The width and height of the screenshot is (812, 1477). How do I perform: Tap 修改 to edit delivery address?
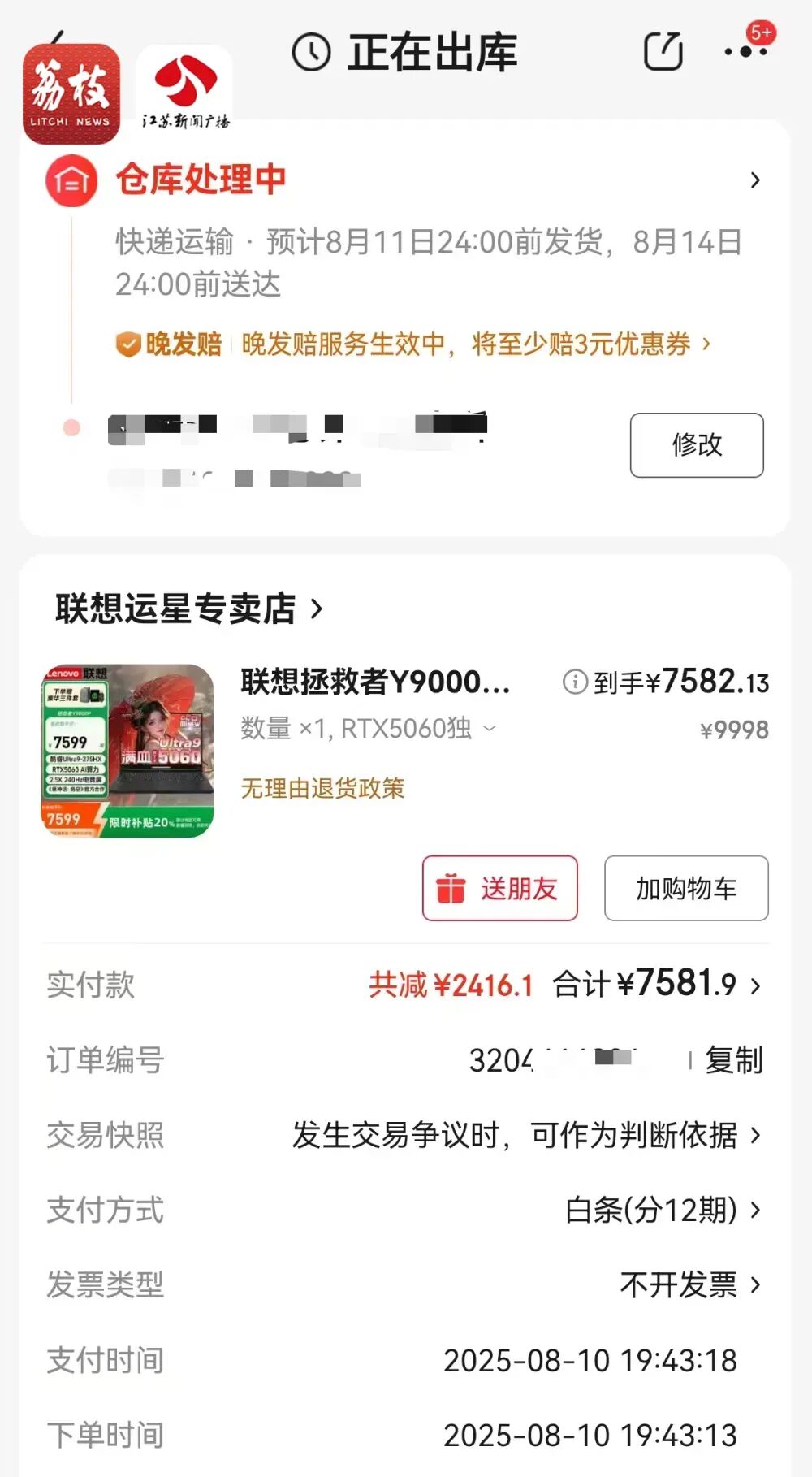point(696,444)
